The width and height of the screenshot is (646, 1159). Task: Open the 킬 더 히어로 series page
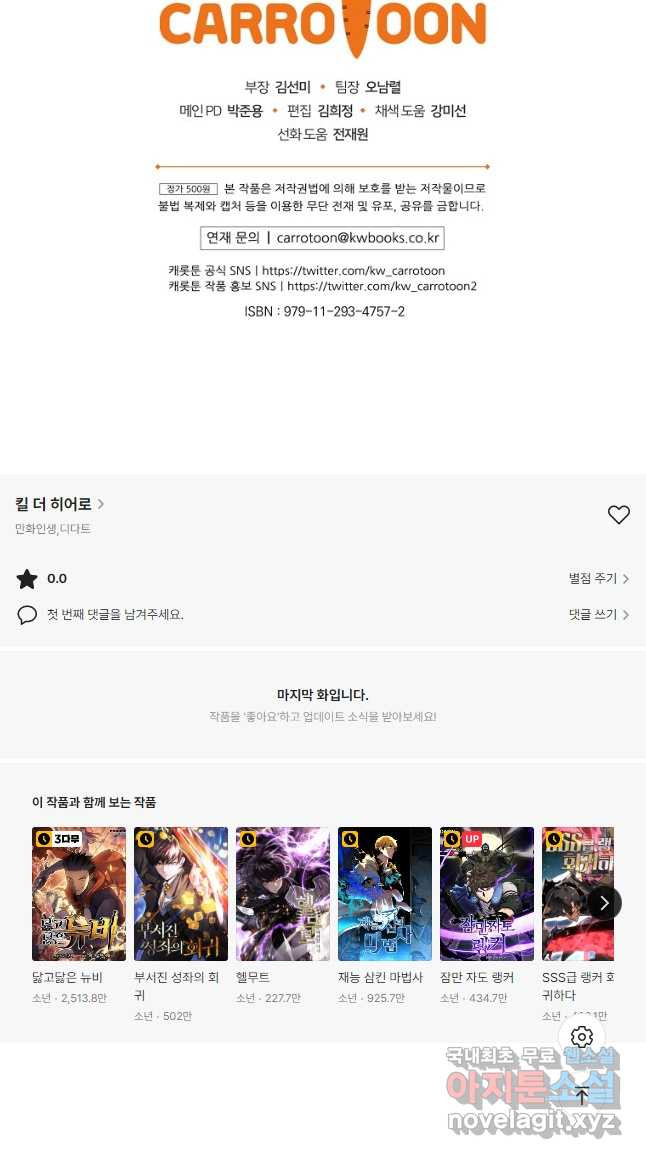(59, 504)
